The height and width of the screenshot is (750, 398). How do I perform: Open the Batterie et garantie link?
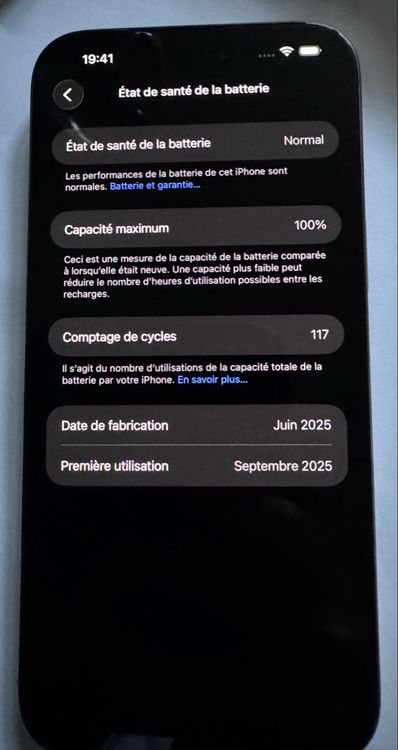coord(155,186)
